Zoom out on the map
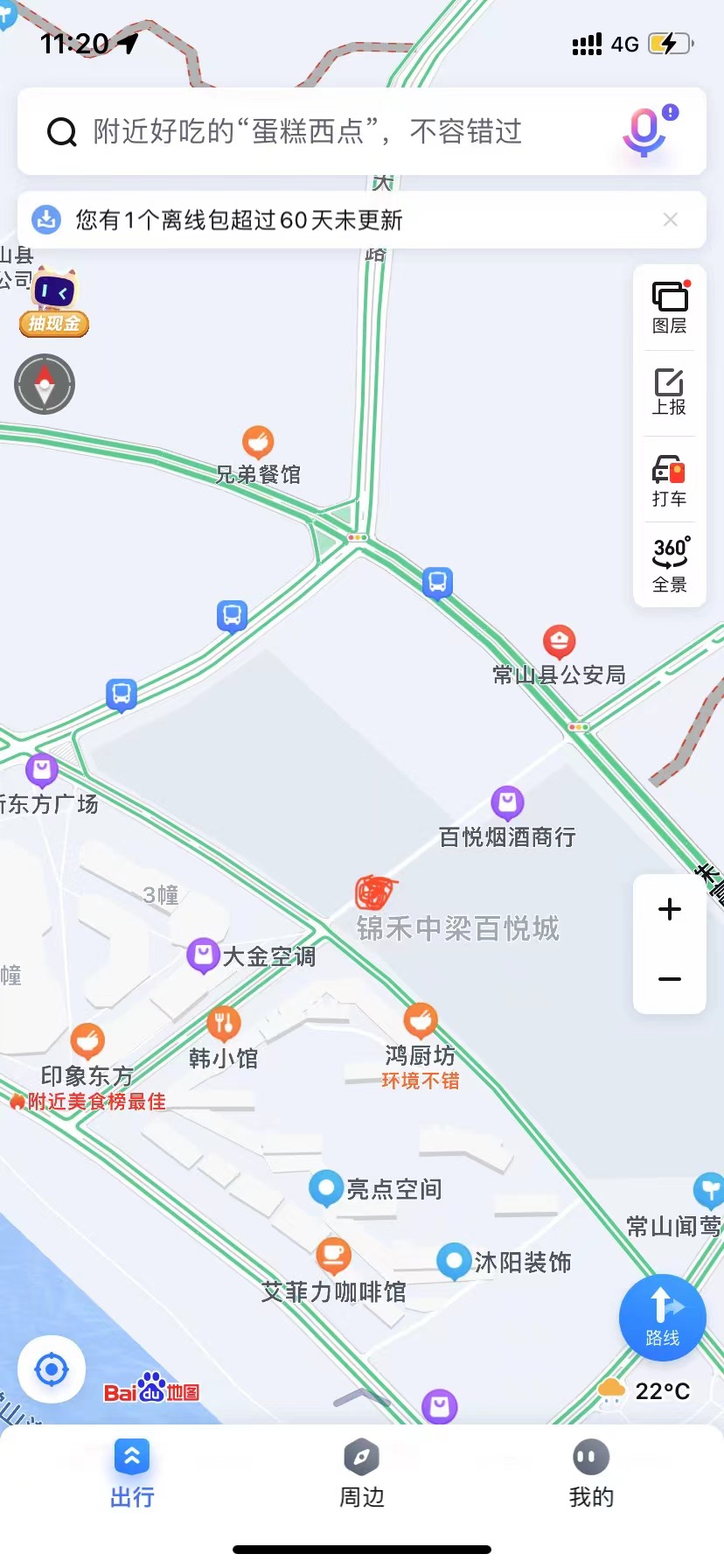The image size is (724, 1568). (670, 979)
